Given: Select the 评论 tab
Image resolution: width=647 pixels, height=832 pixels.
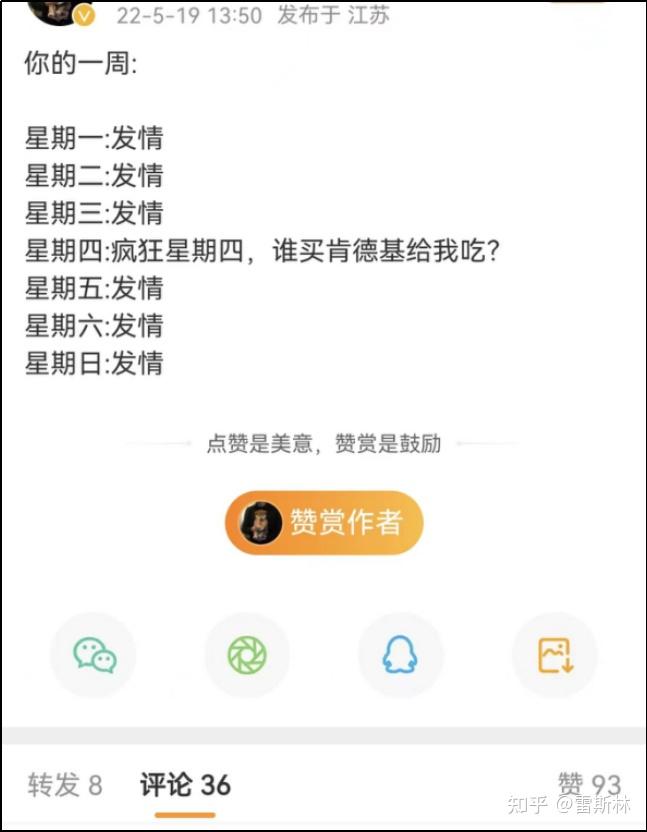Looking at the screenshot, I should coord(185,785).
